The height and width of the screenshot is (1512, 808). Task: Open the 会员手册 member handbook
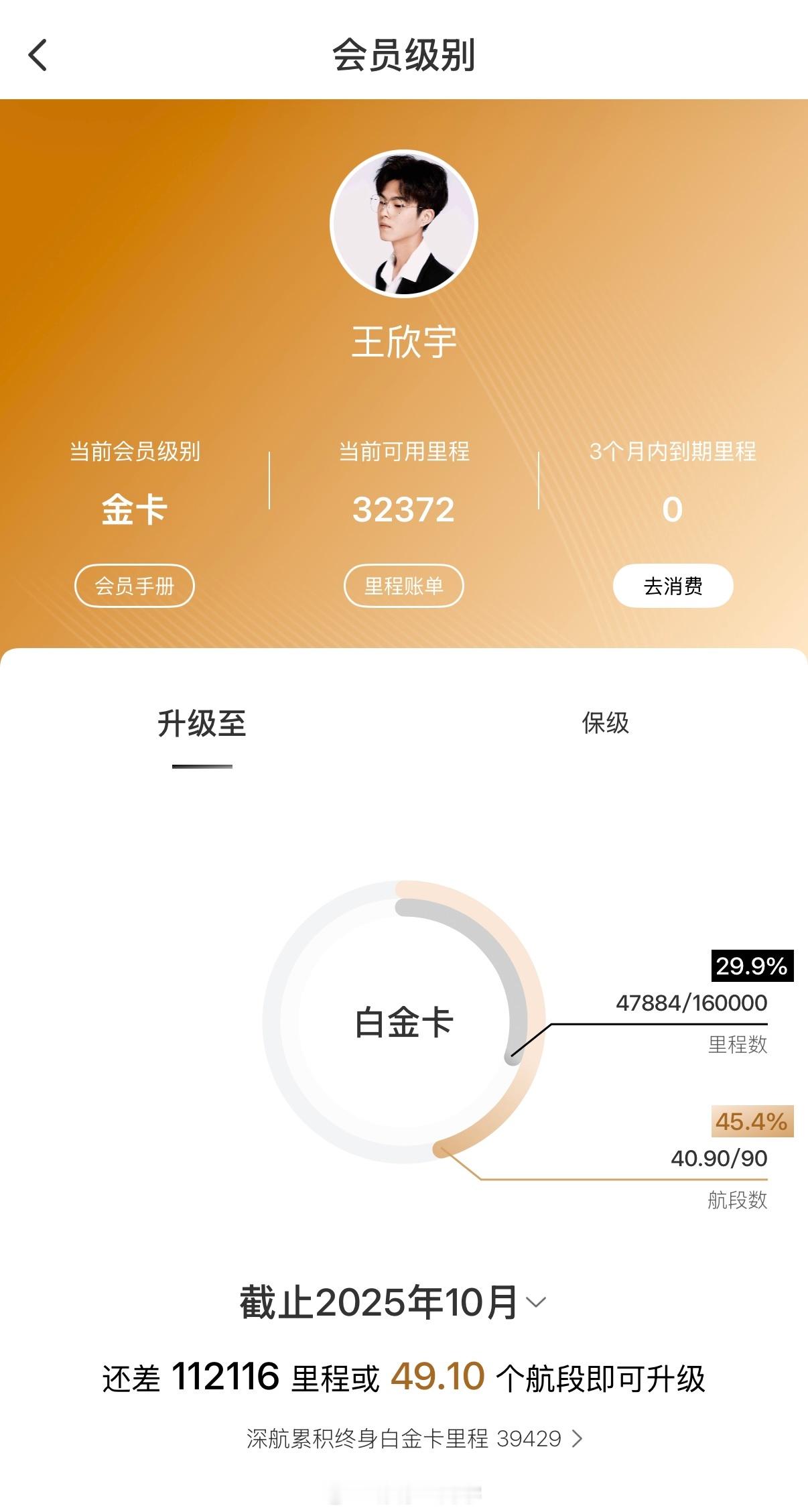pos(134,585)
